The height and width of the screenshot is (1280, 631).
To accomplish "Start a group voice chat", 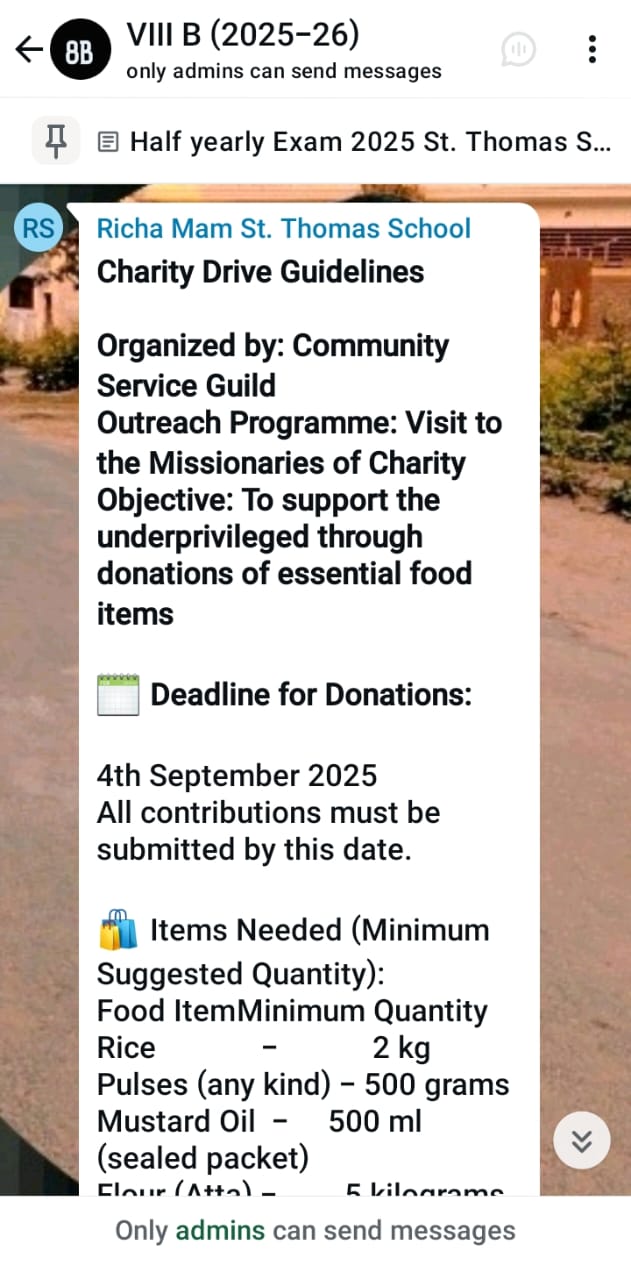I will (x=518, y=49).
